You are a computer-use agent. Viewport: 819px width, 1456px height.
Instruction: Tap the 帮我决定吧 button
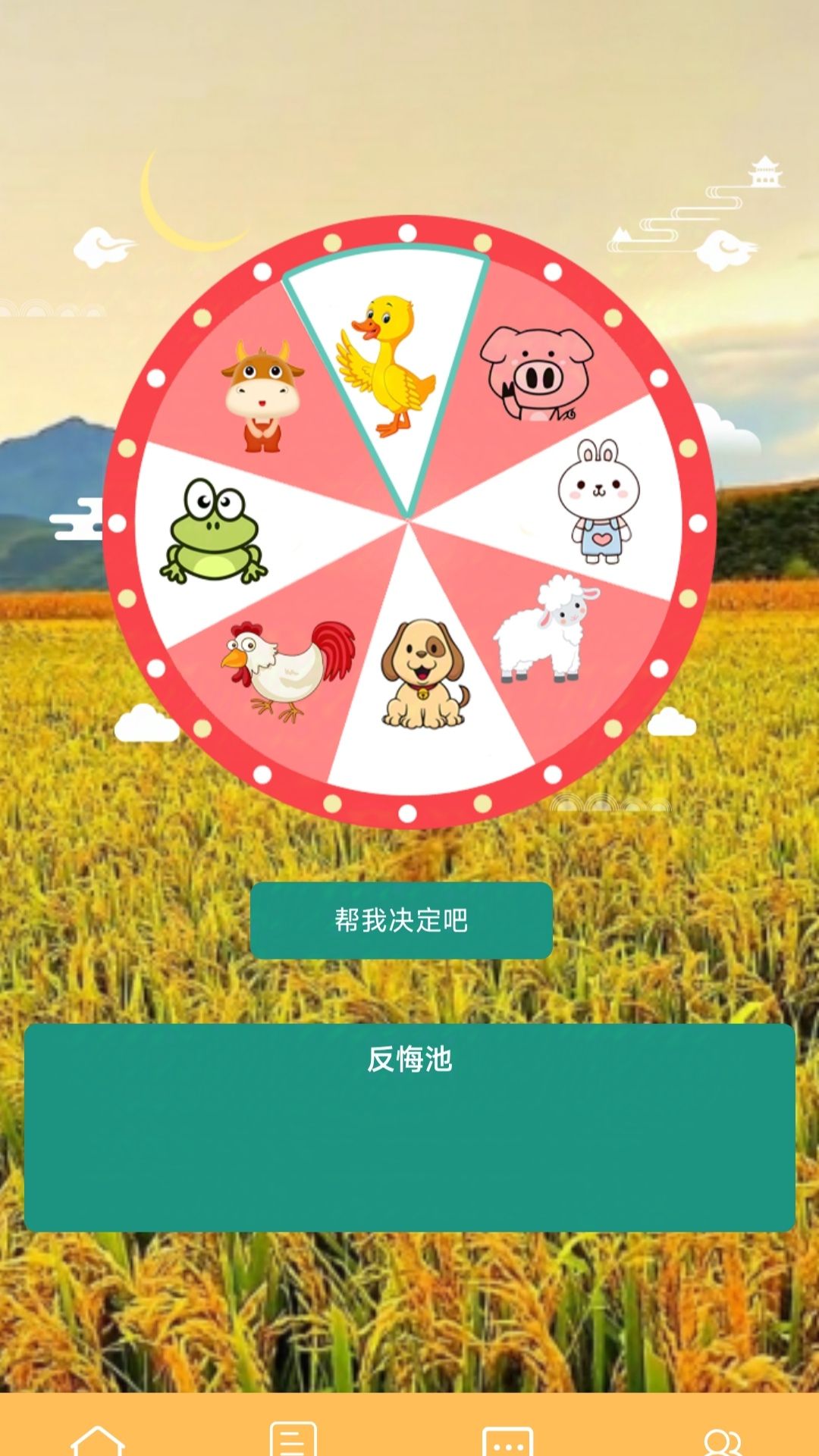[x=401, y=920]
